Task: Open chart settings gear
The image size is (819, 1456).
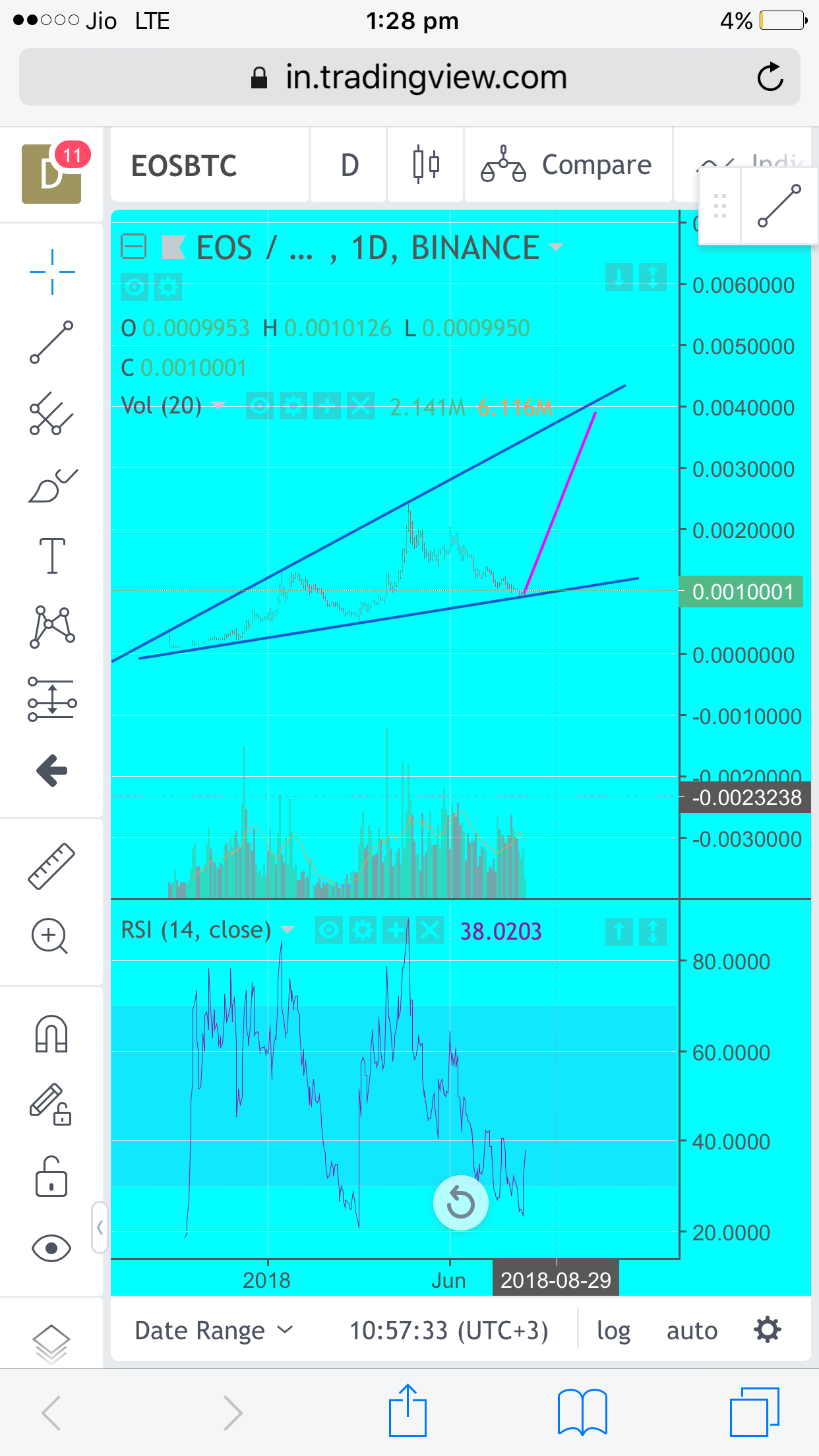Action: click(x=768, y=1330)
